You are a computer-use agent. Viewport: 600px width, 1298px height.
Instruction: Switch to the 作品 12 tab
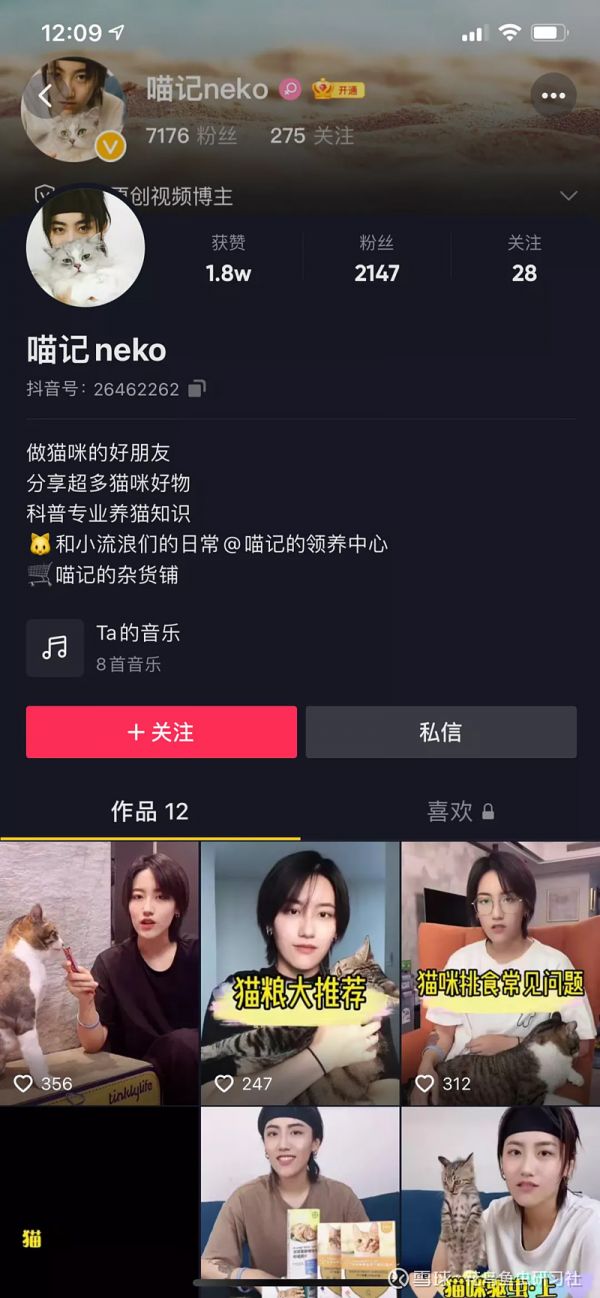point(149,811)
